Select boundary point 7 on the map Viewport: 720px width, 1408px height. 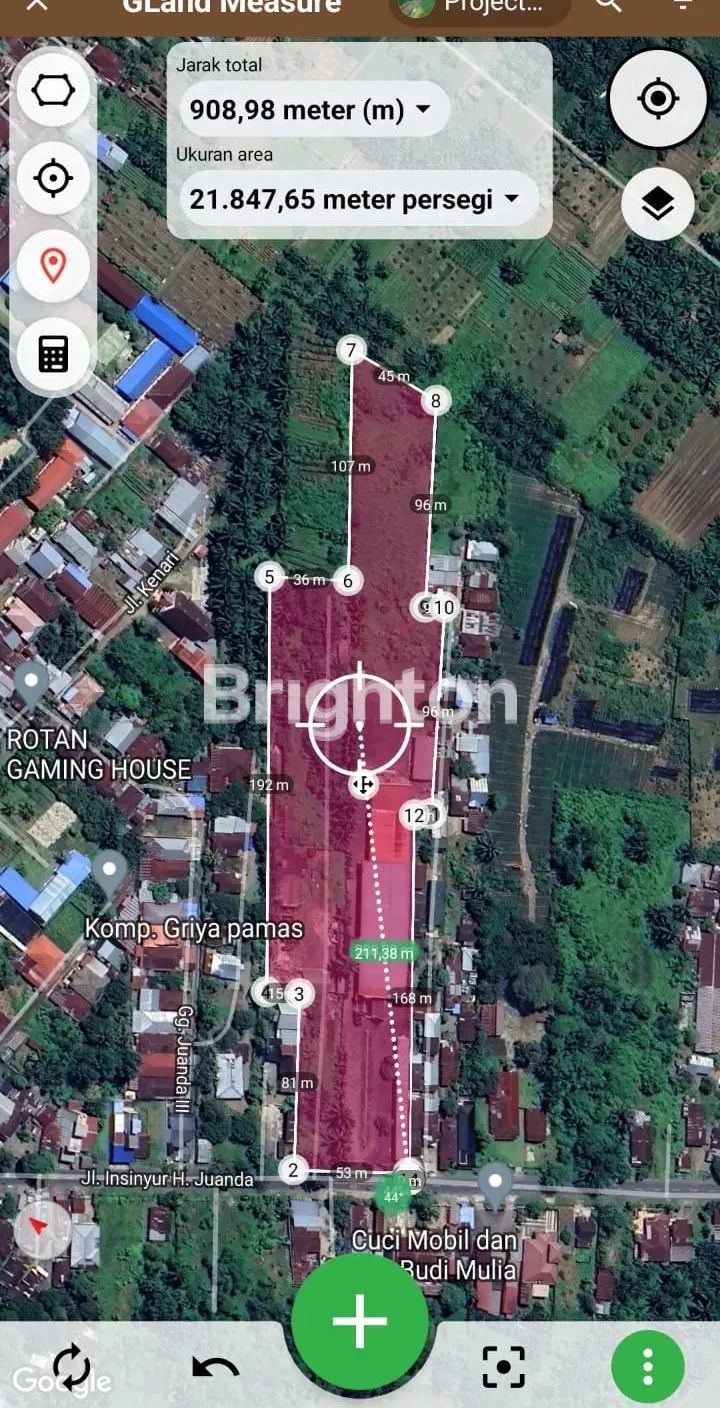tap(350, 351)
